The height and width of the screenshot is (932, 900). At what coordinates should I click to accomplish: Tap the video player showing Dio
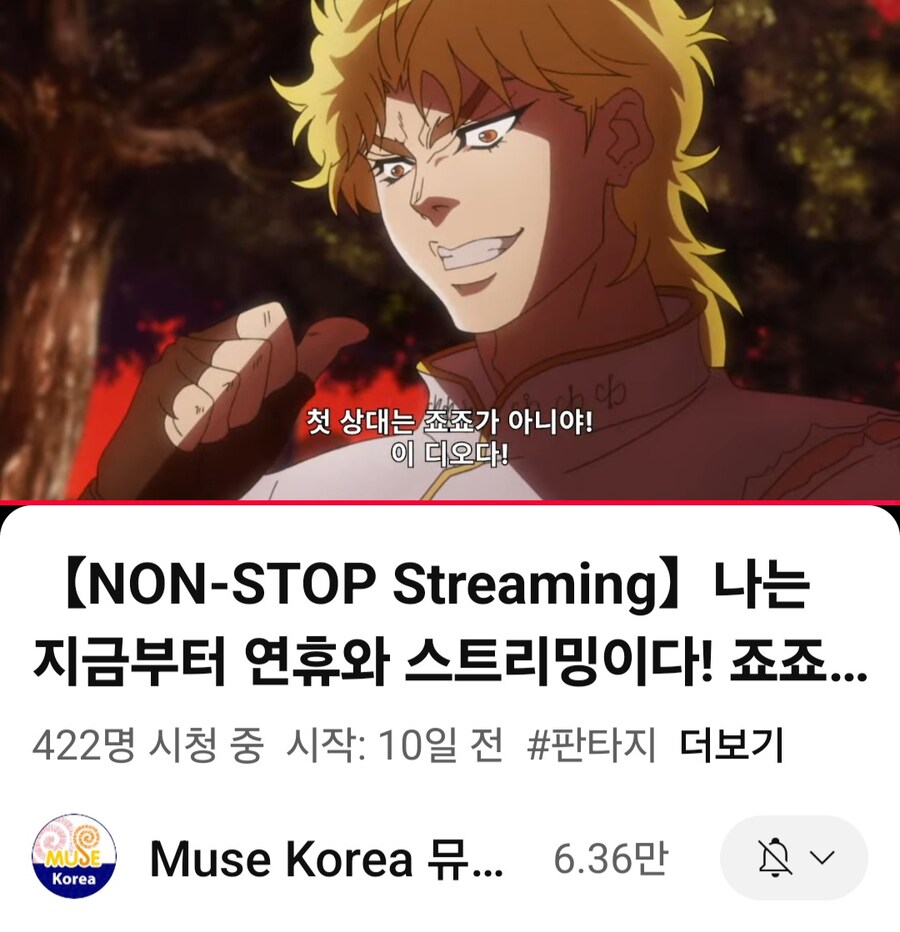(x=450, y=250)
